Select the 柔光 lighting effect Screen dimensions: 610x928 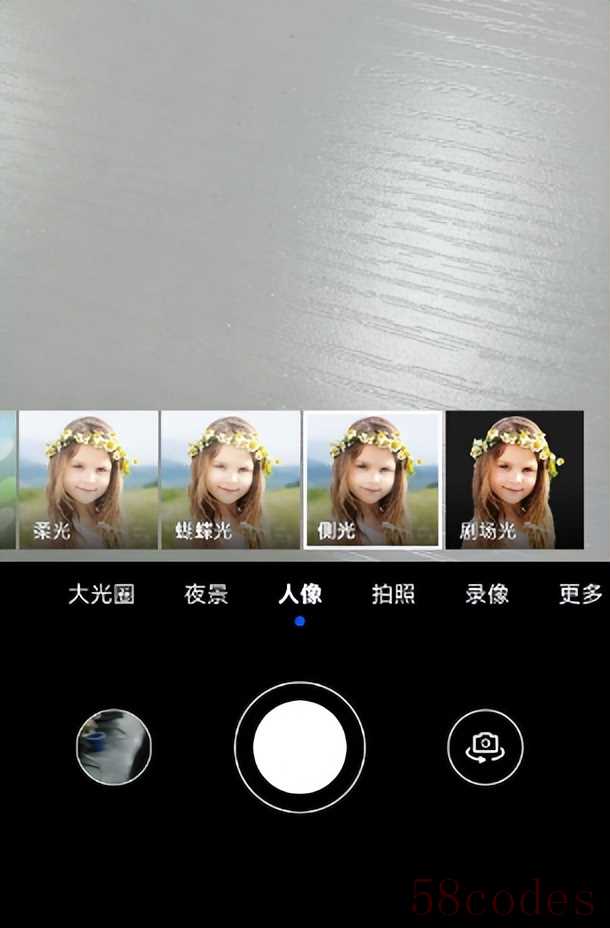[88, 479]
